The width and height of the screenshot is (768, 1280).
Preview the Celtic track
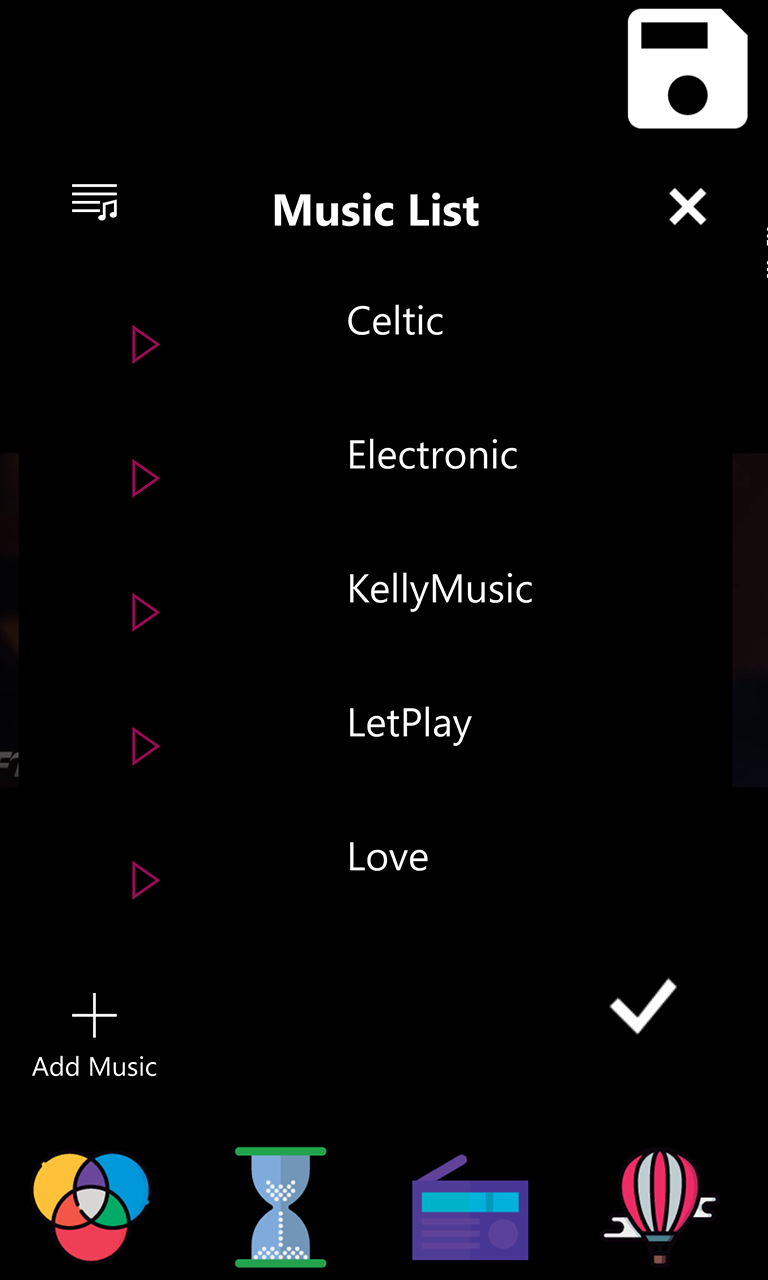point(146,345)
